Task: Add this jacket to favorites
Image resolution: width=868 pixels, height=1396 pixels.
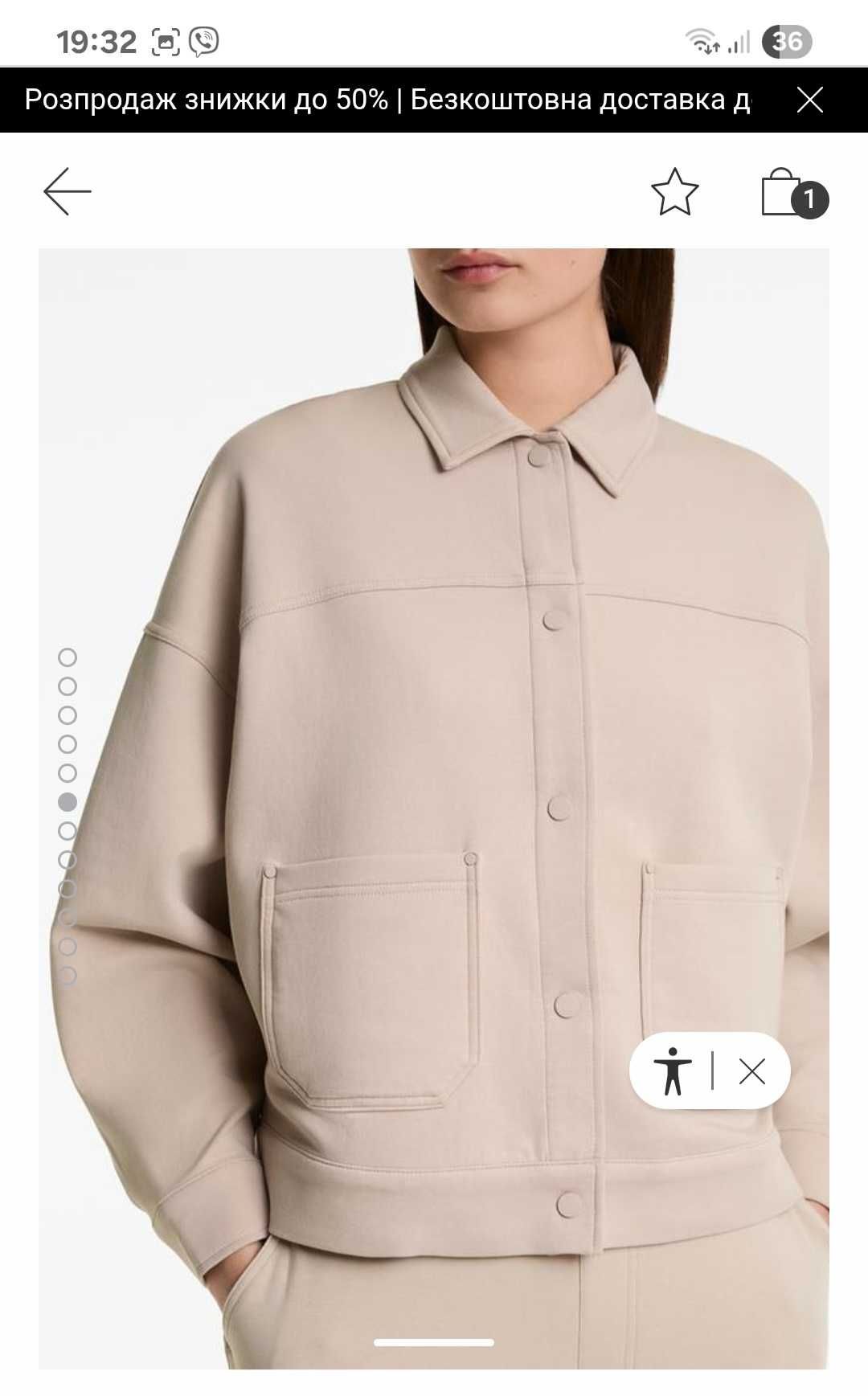Action: [674, 192]
